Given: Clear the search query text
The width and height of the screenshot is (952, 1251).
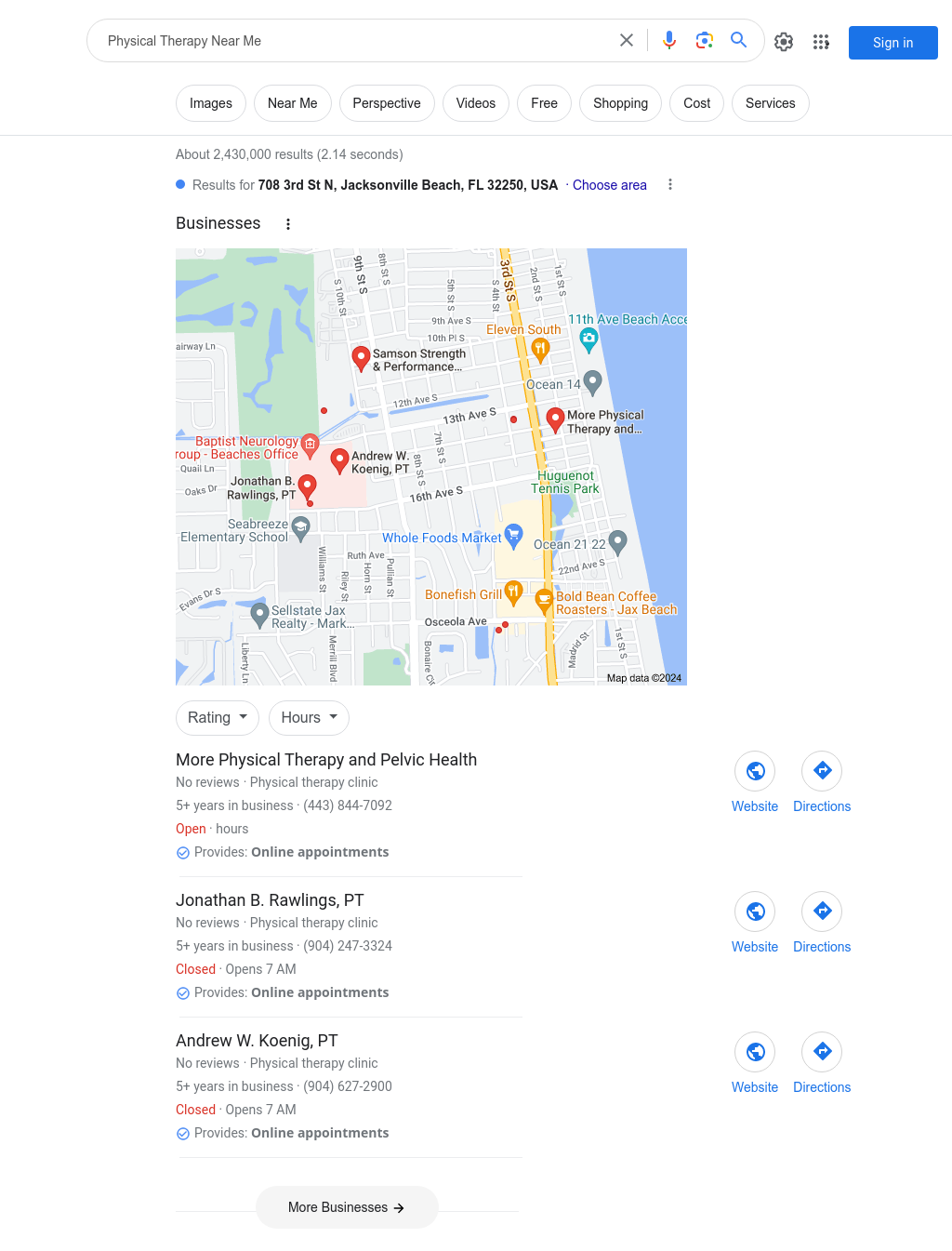Looking at the screenshot, I should [627, 40].
